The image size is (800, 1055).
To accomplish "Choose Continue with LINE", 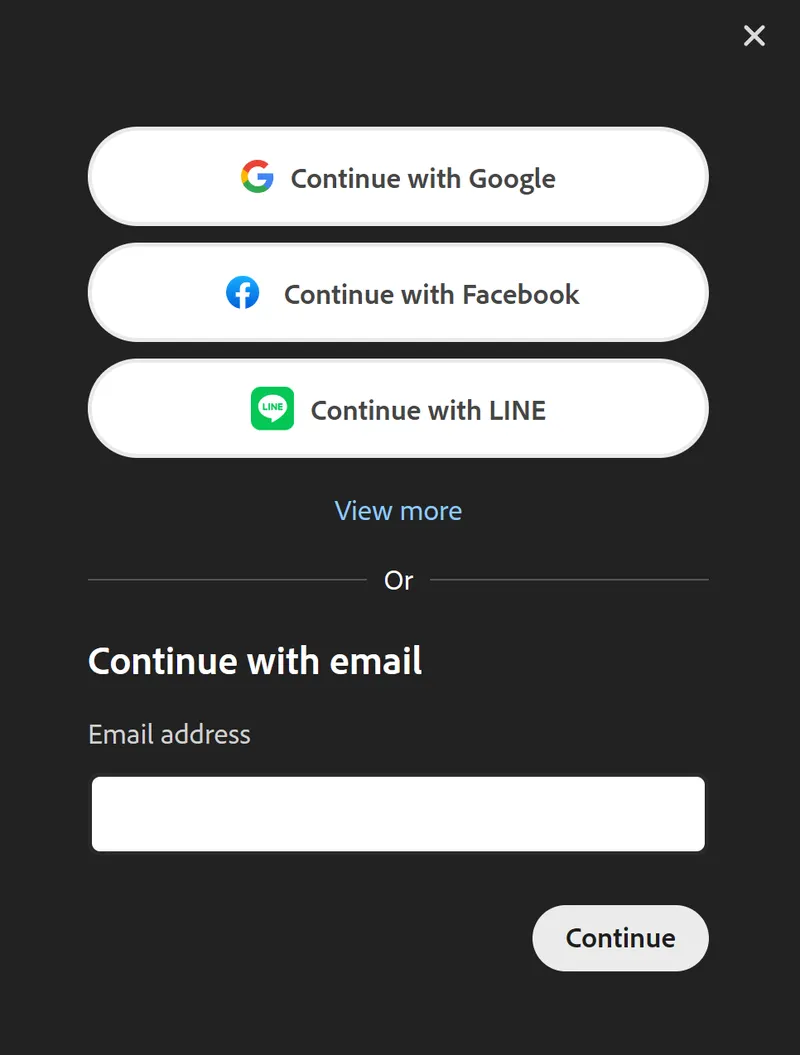I will (x=398, y=409).
